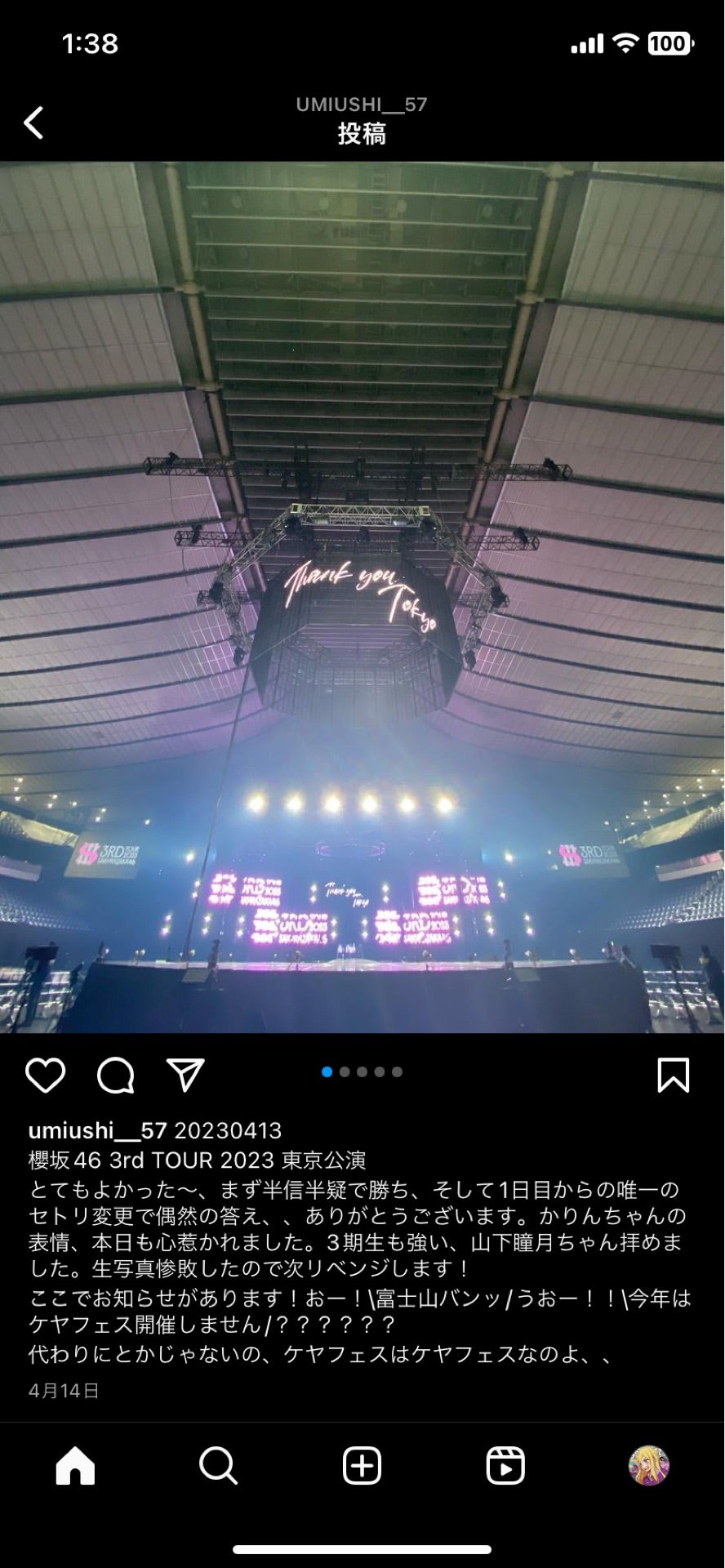Switch to the Home tab
Image resolution: width=725 pixels, height=1568 pixels.
pos(75,1466)
